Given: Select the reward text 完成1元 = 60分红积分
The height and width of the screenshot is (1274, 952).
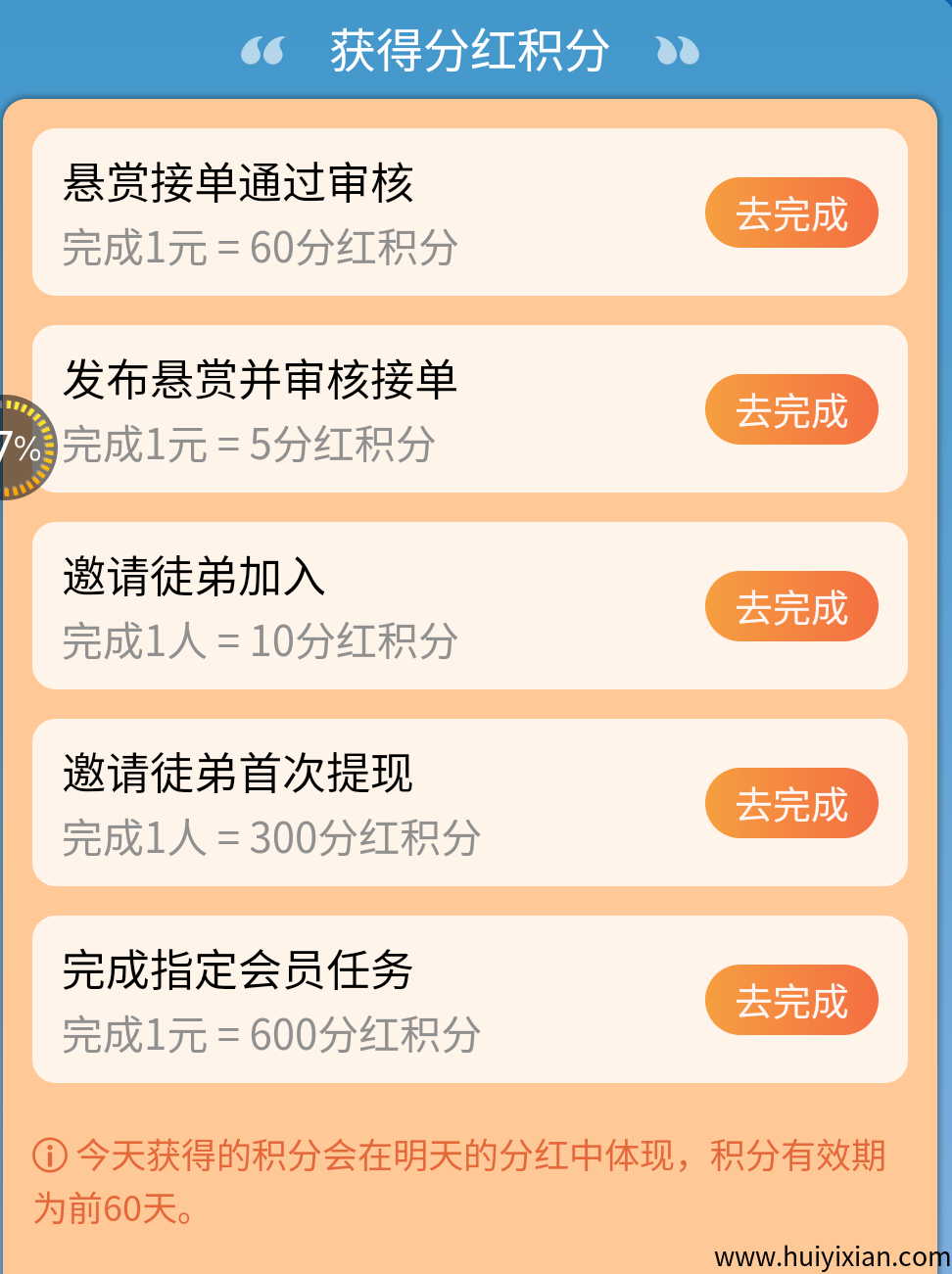Looking at the screenshot, I should click(258, 250).
